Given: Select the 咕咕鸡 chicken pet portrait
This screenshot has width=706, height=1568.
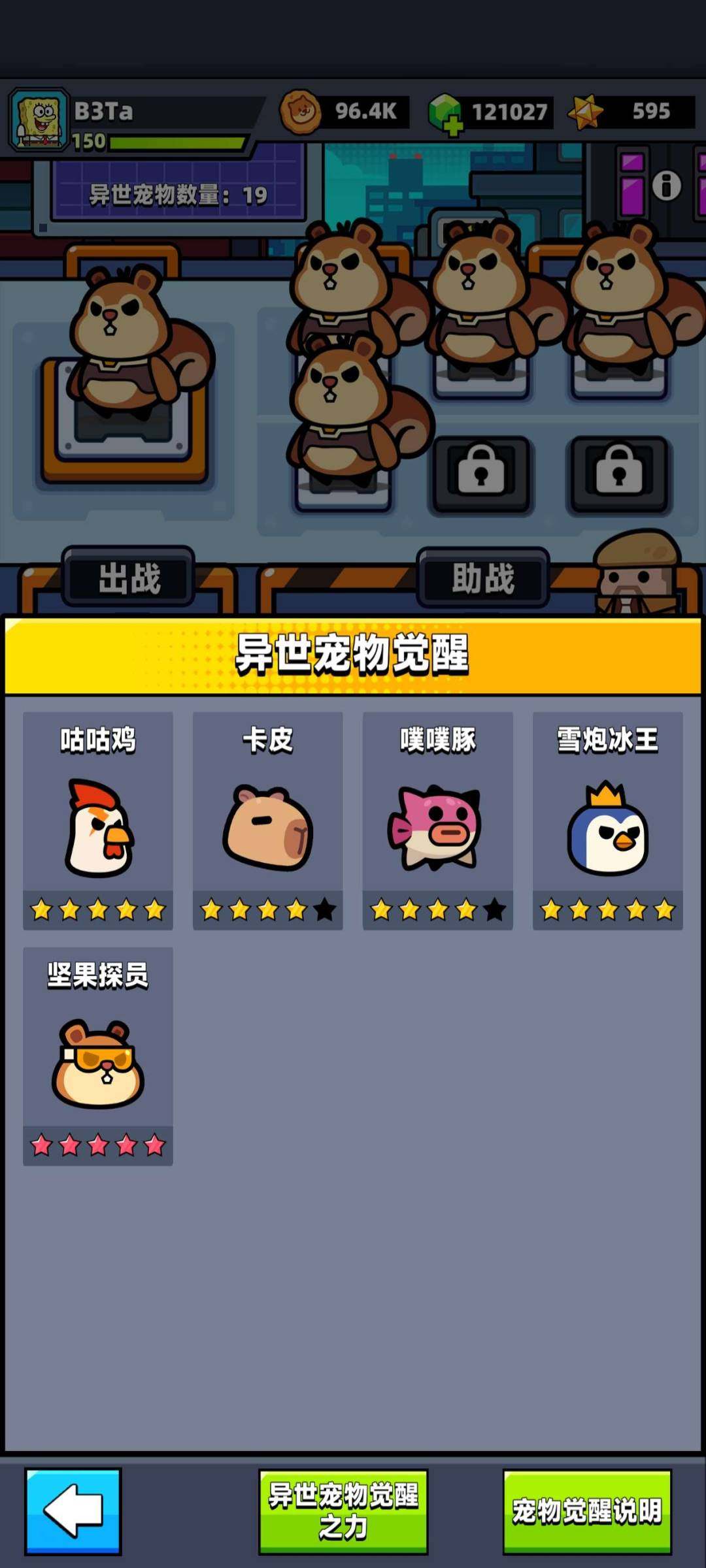Looking at the screenshot, I should coord(98,826).
